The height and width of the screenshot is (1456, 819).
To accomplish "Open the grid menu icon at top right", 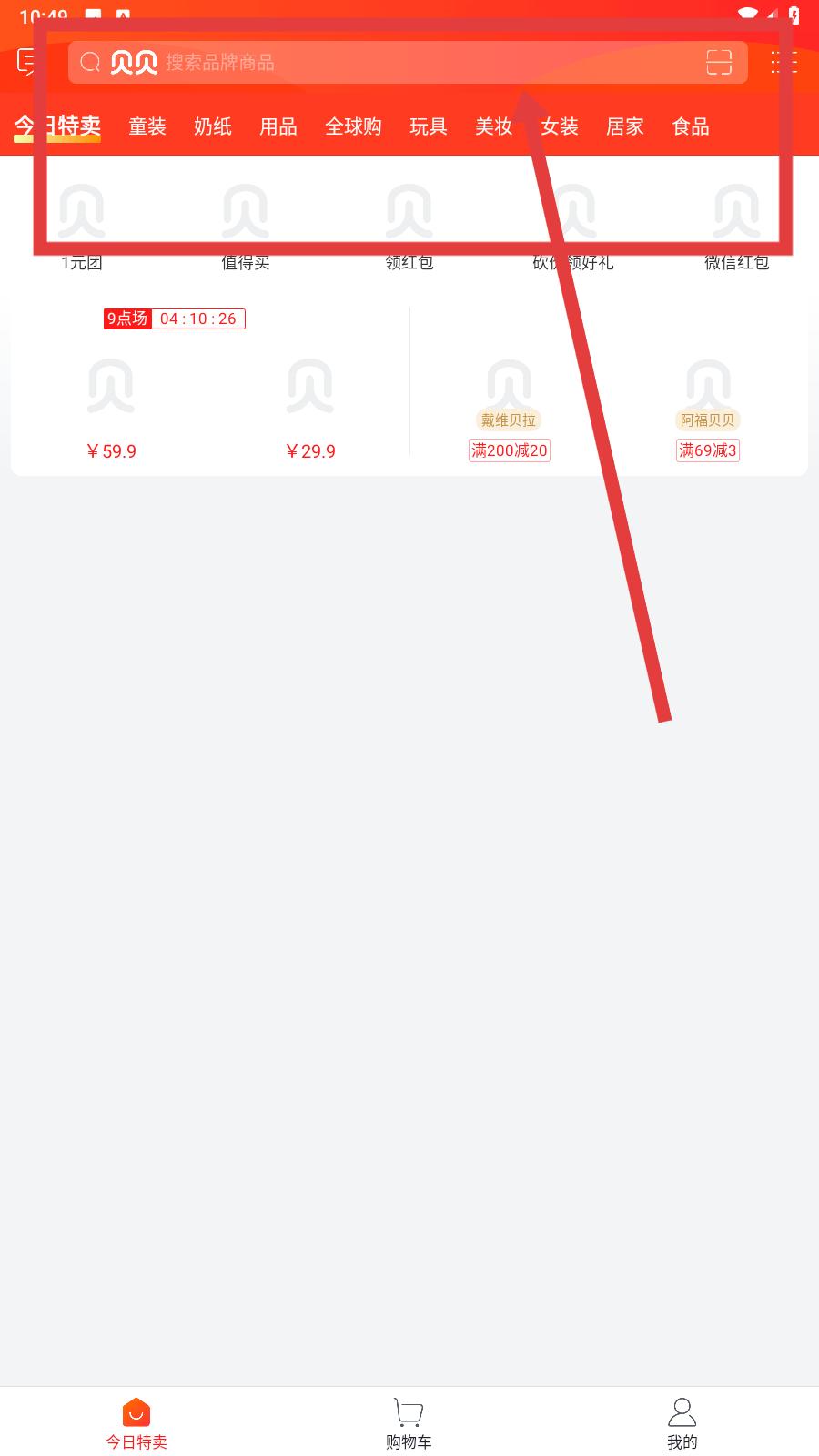I will tap(784, 62).
